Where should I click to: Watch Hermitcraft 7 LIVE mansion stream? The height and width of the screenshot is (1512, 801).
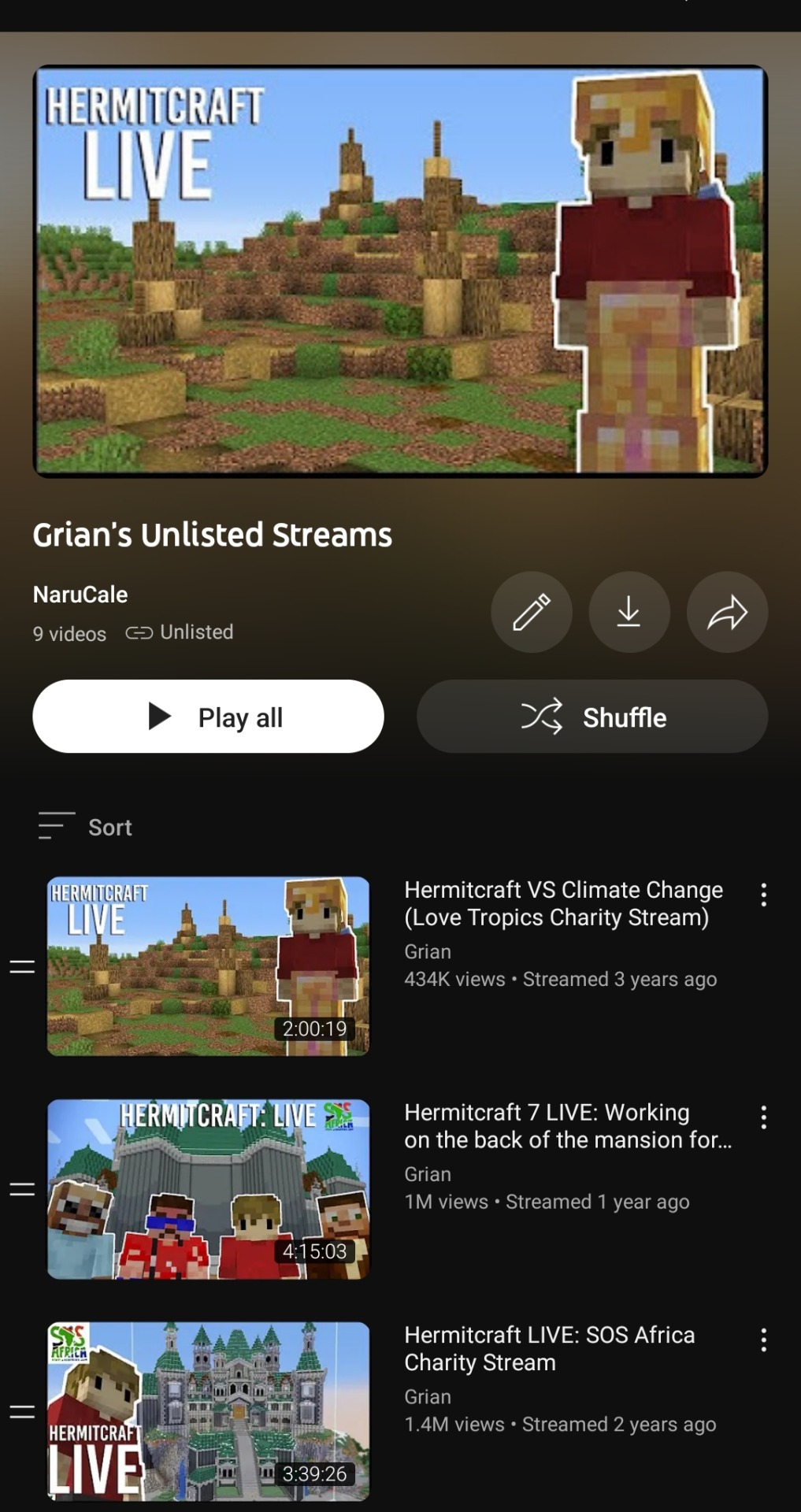[x=208, y=1189]
